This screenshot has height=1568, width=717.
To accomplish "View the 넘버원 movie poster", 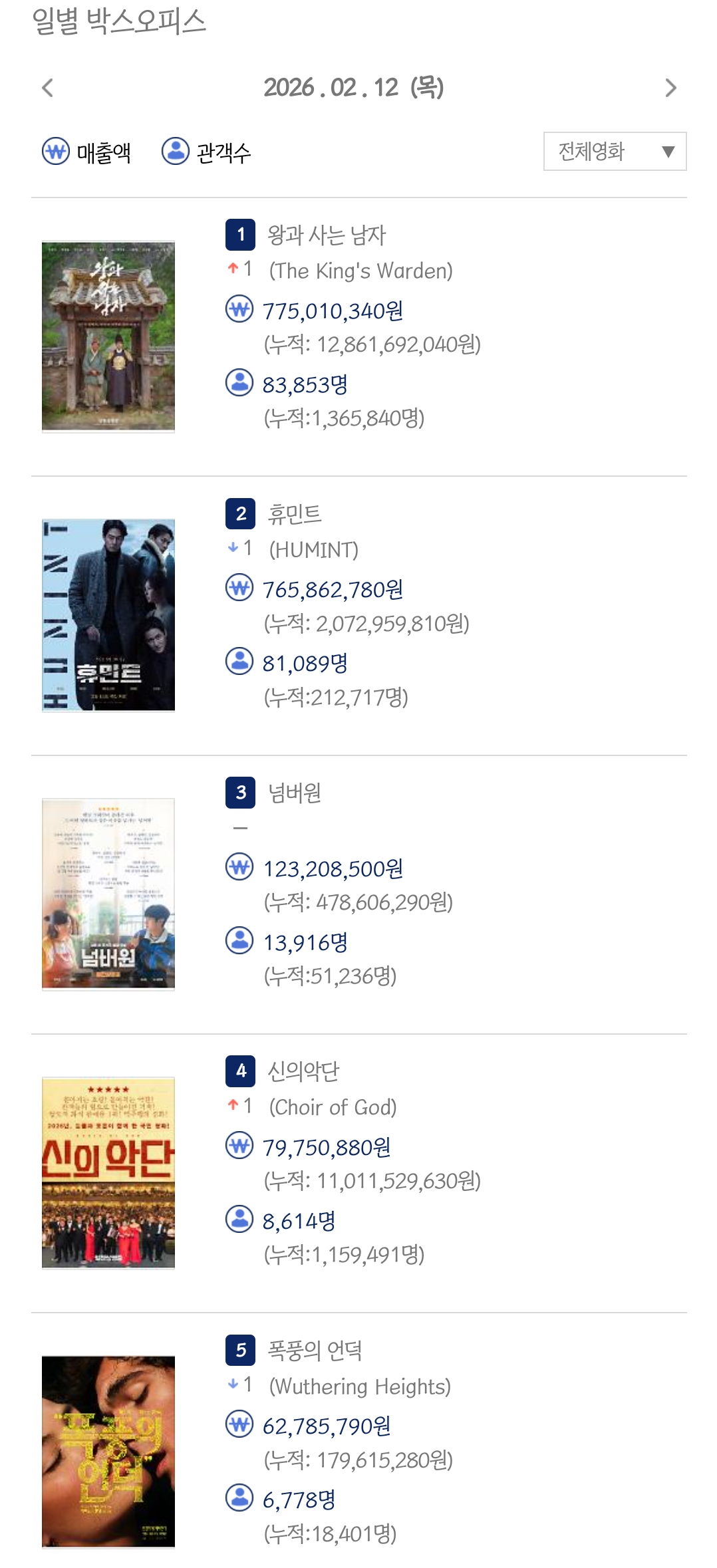I will coord(108,894).
